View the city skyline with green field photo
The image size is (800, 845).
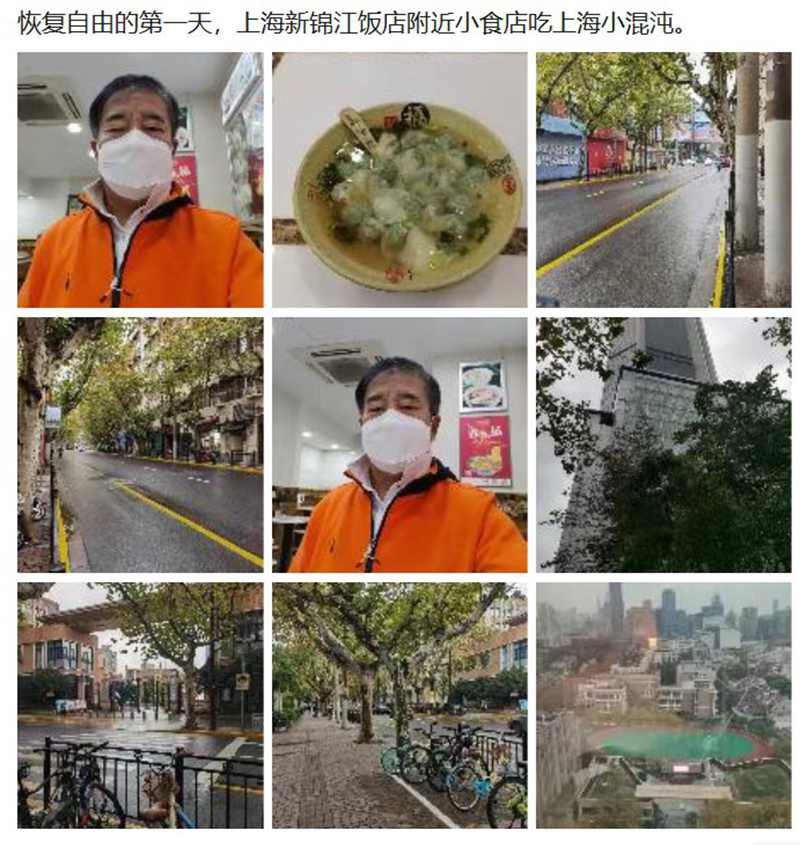(663, 705)
